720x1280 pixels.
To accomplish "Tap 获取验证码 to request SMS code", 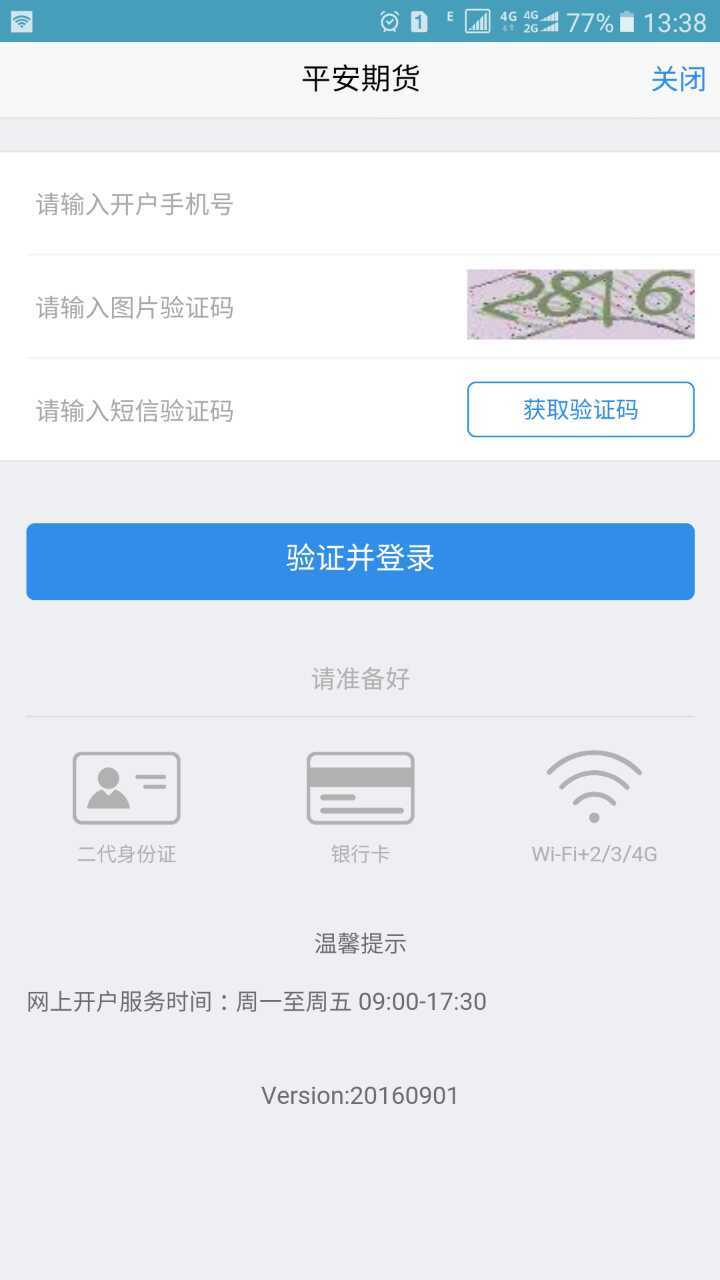I will point(580,410).
